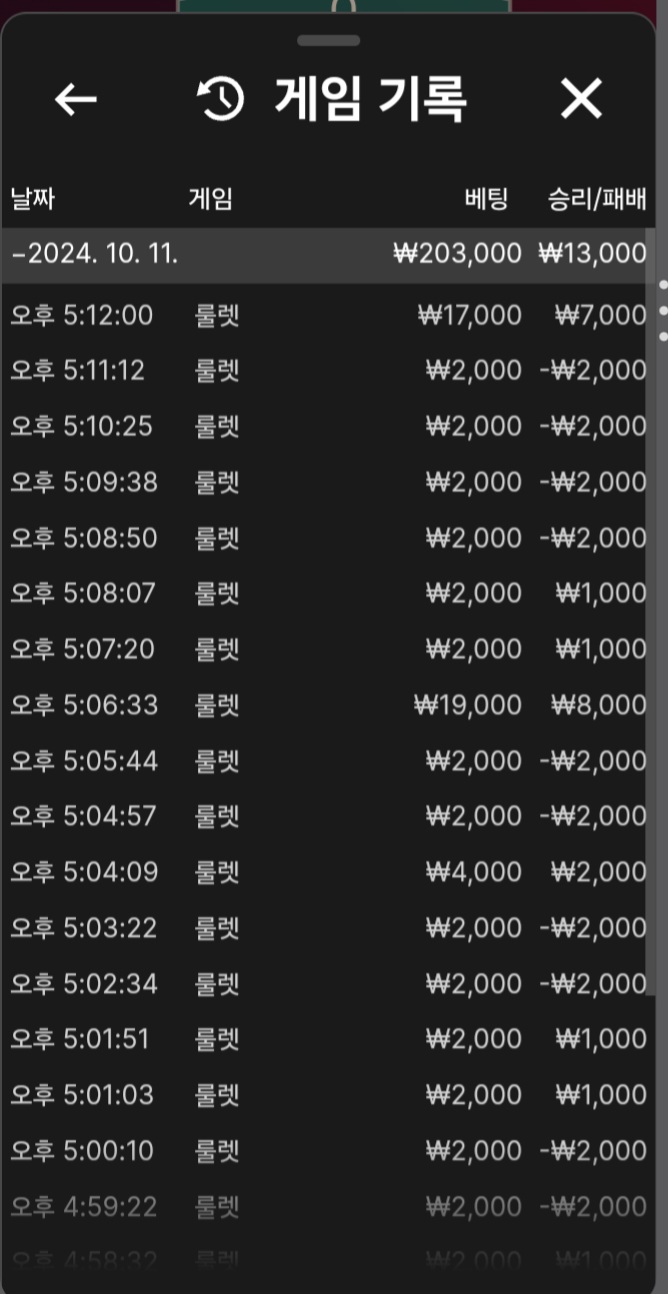The image size is (668, 1294).
Task: Tap the sheet drag handle at top
Action: pyautogui.click(x=329, y=41)
